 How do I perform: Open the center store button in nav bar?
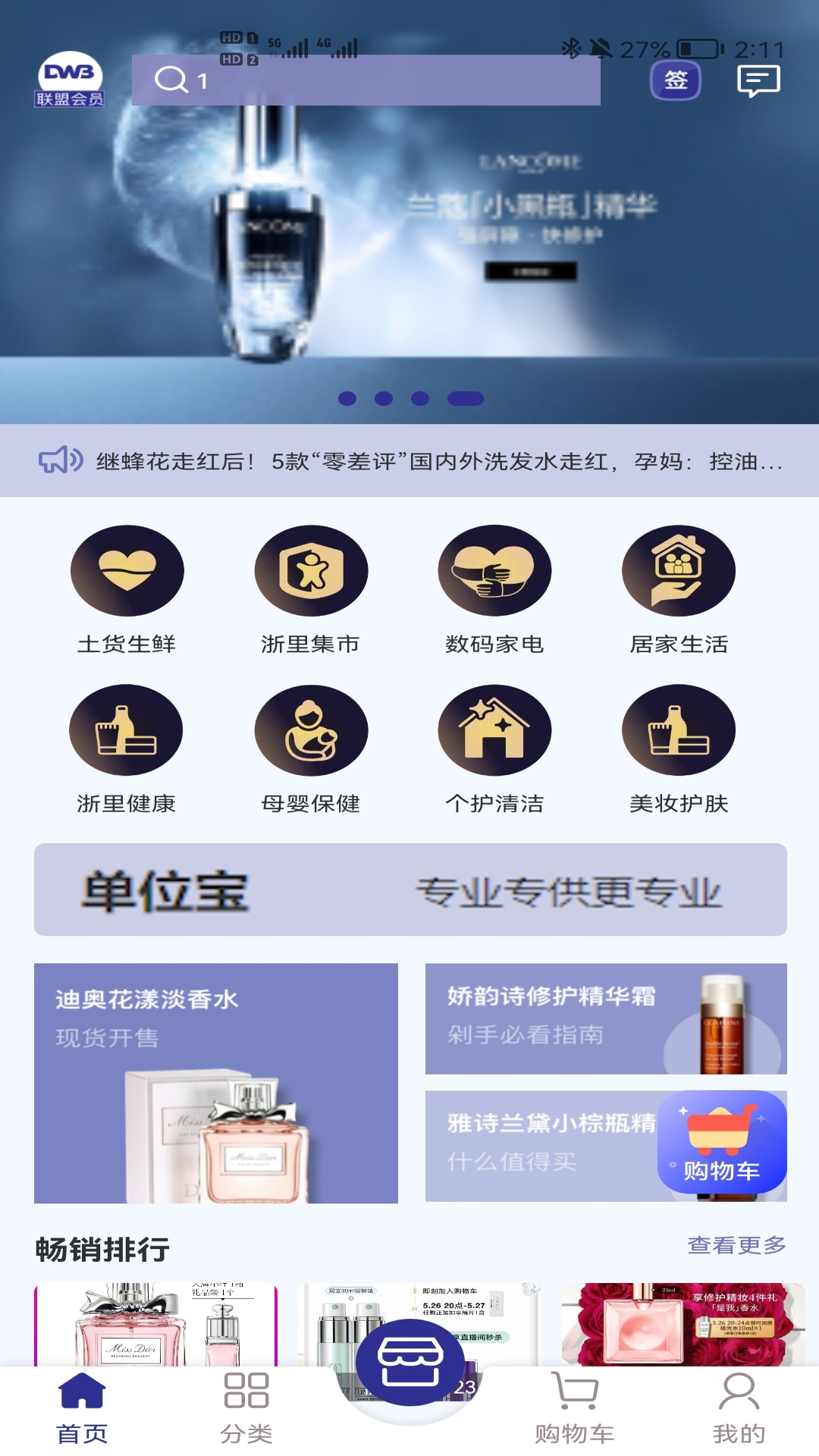point(410,1363)
